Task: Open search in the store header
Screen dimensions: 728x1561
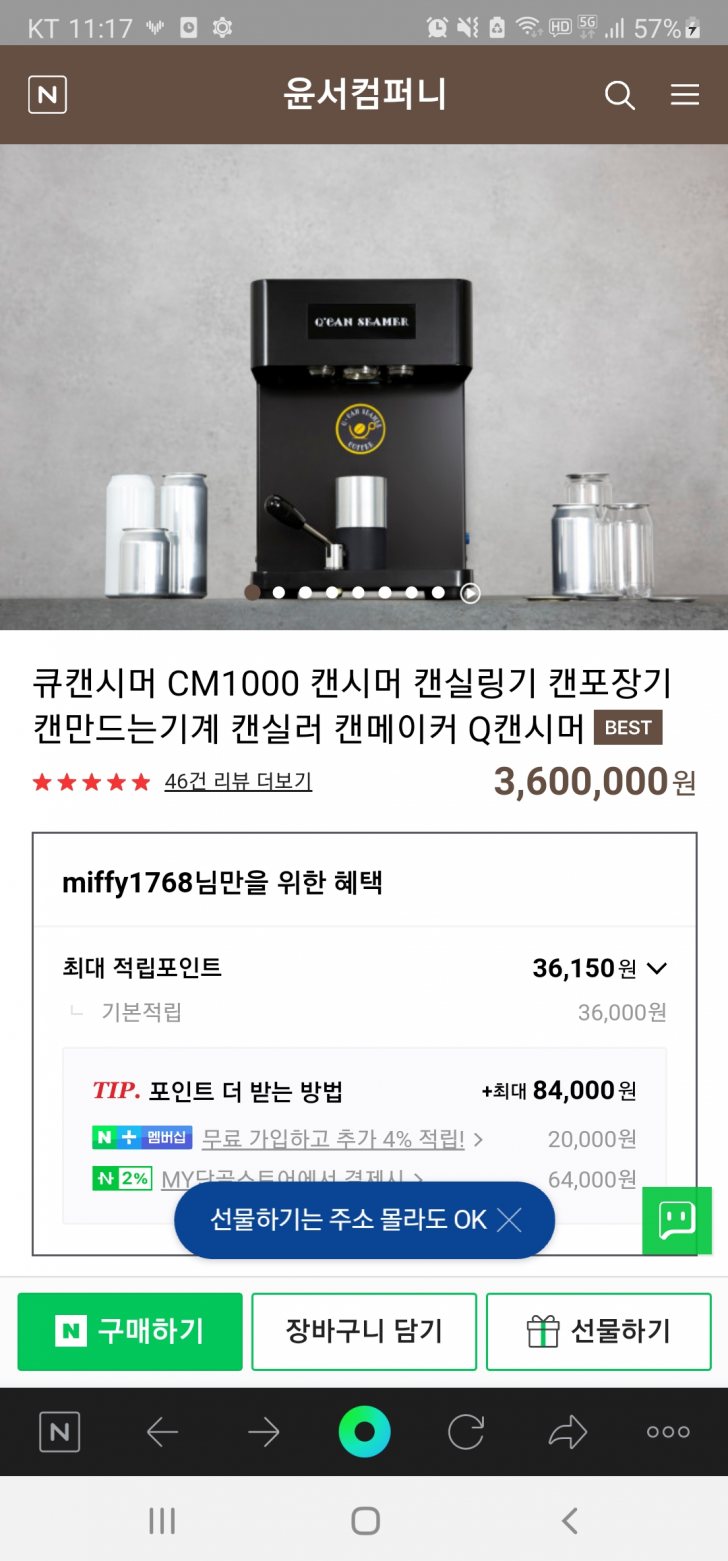Action: point(620,95)
